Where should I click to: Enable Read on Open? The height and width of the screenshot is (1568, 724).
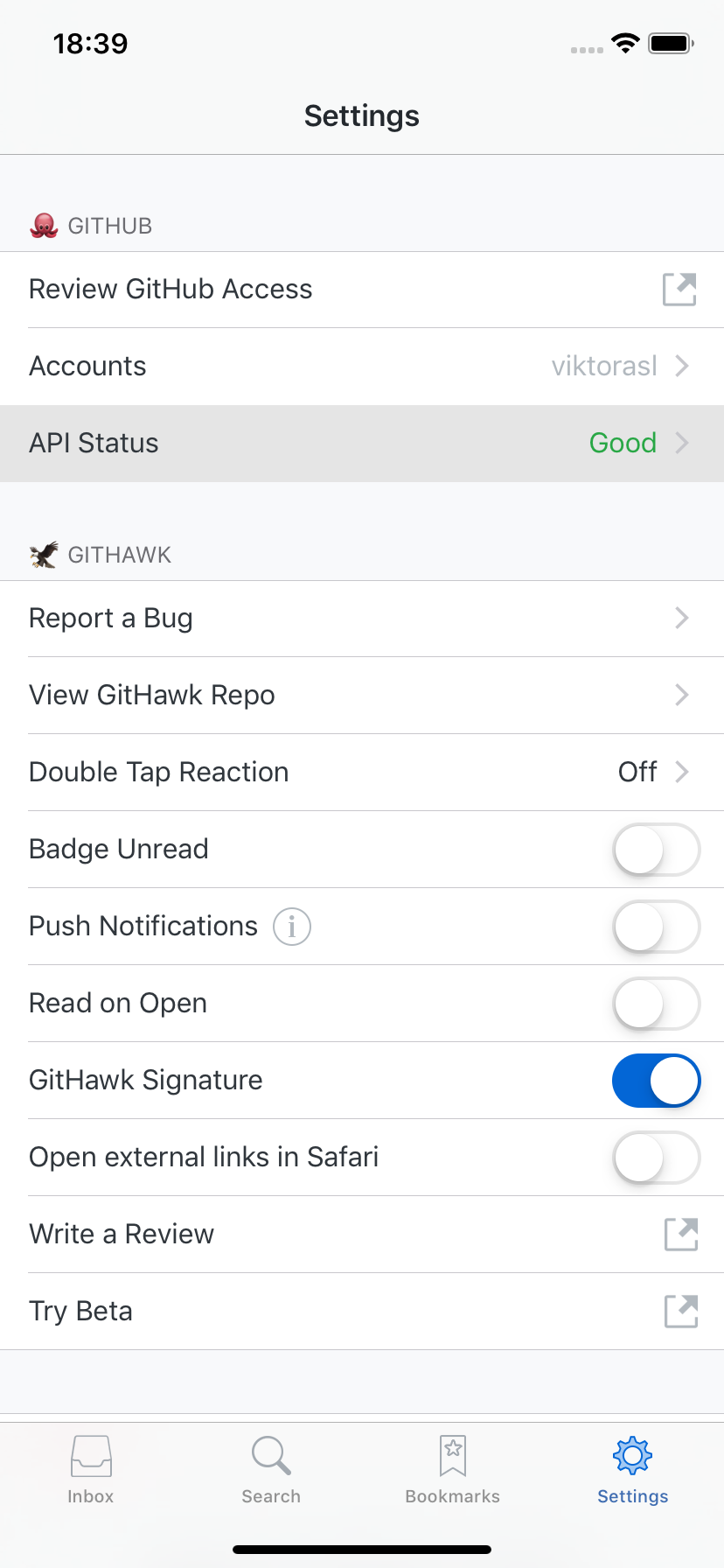[656, 1004]
